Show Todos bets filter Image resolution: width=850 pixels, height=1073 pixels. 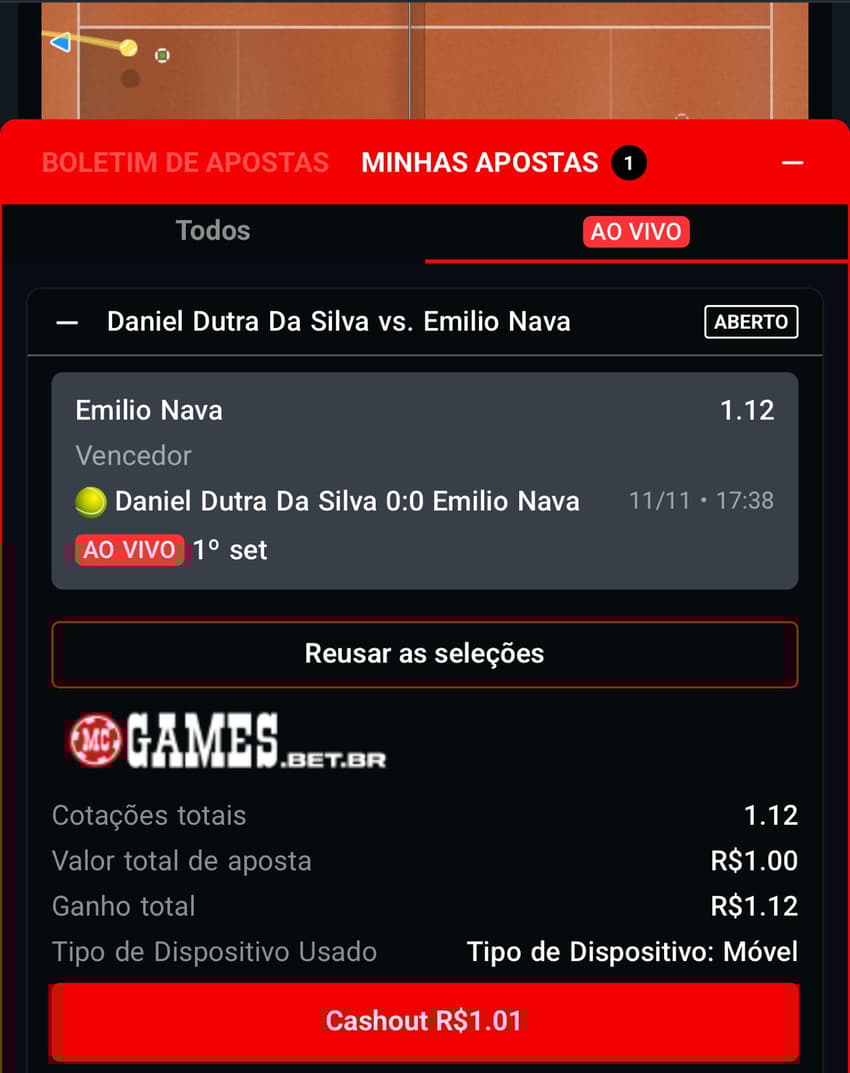(213, 231)
